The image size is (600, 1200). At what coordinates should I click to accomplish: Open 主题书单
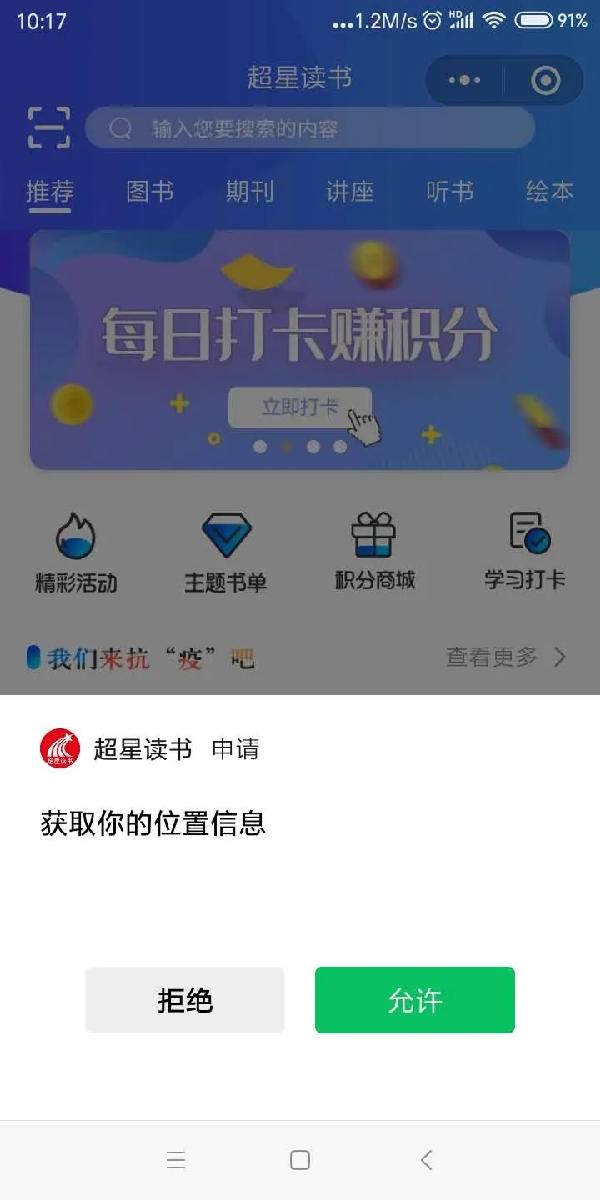(226, 552)
